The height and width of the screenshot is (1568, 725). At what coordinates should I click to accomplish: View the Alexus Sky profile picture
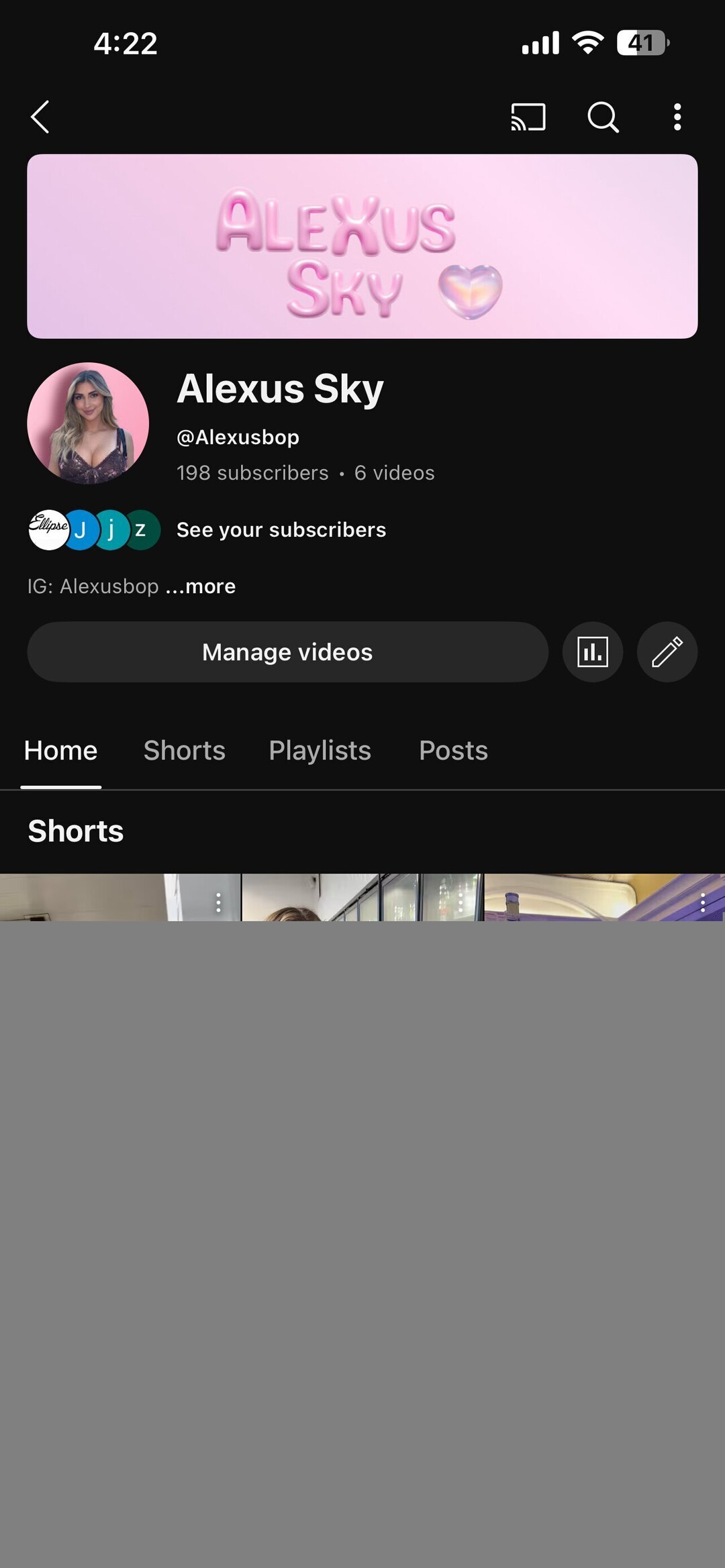pyautogui.click(x=88, y=423)
